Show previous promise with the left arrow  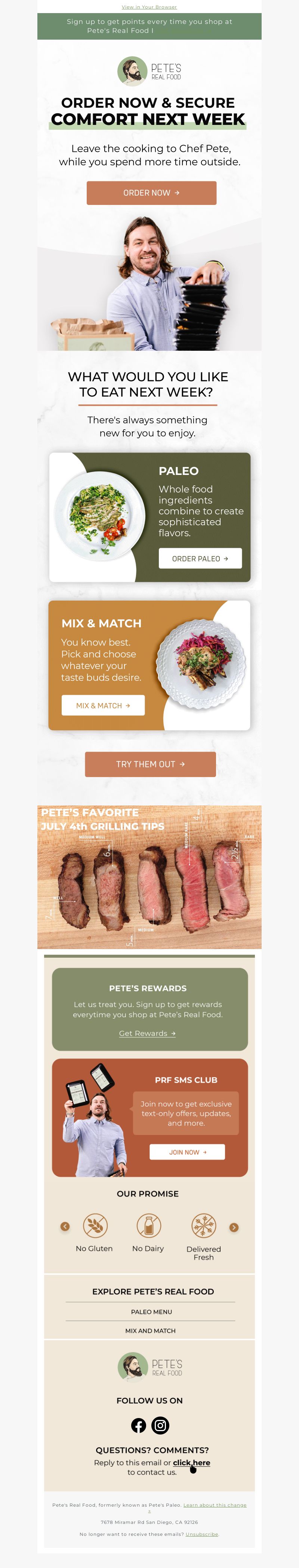[x=65, y=1227]
